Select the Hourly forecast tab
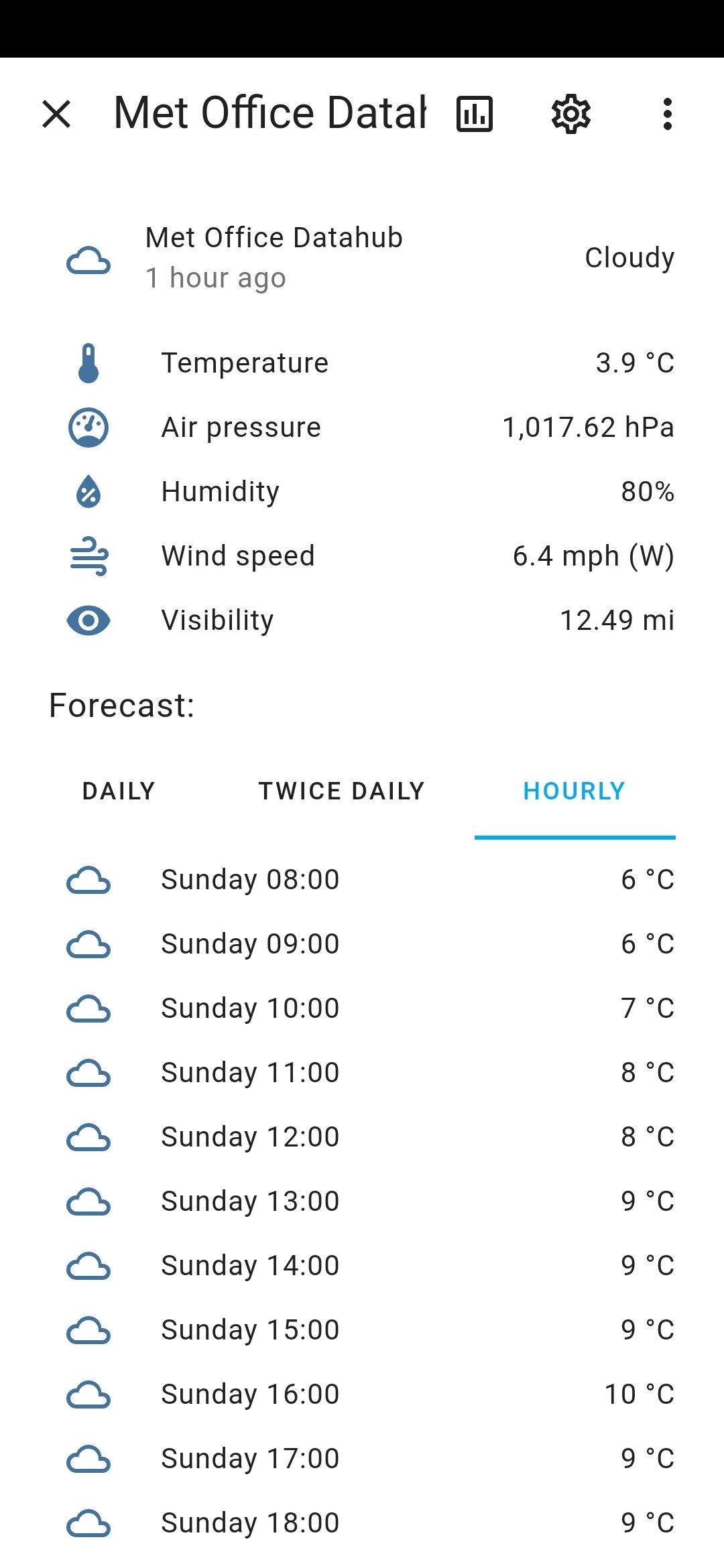This screenshot has height=1568, width=724. [575, 791]
